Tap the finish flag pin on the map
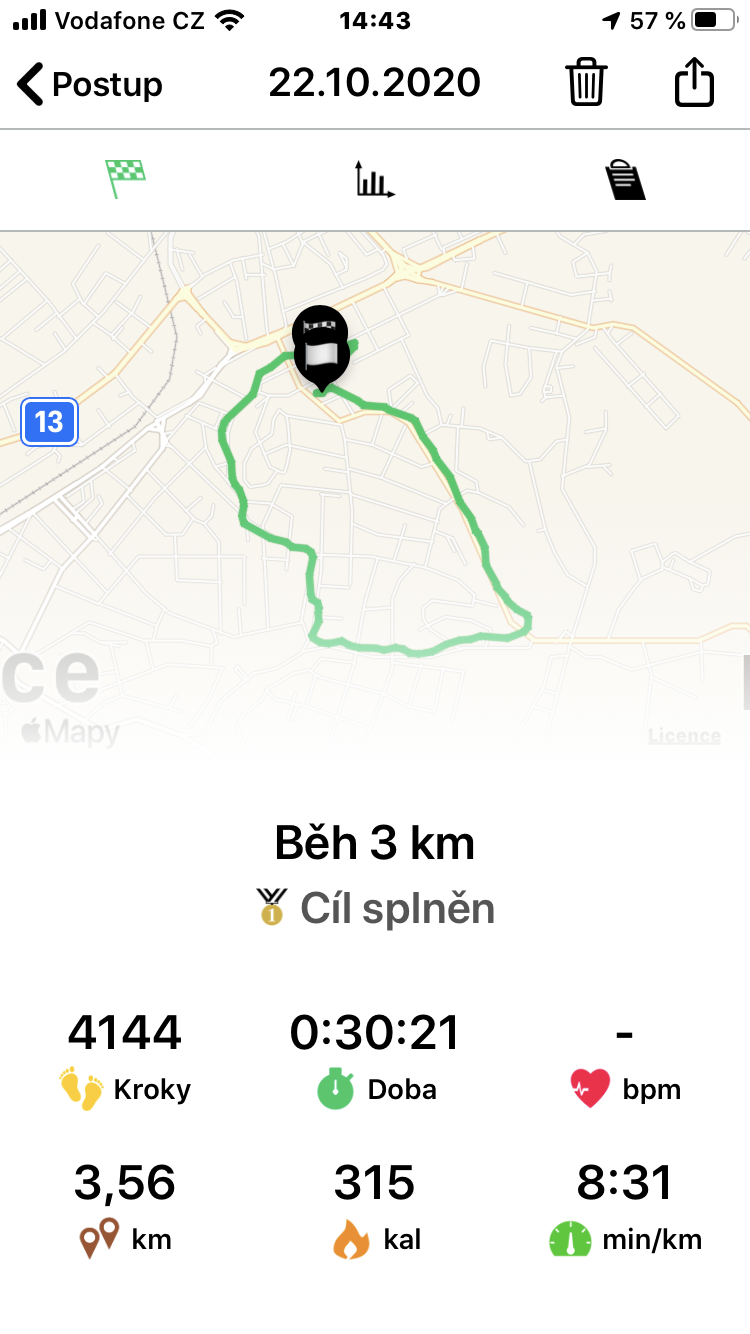Image resolution: width=750 pixels, height=1334 pixels. pyautogui.click(x=320, y=347)
